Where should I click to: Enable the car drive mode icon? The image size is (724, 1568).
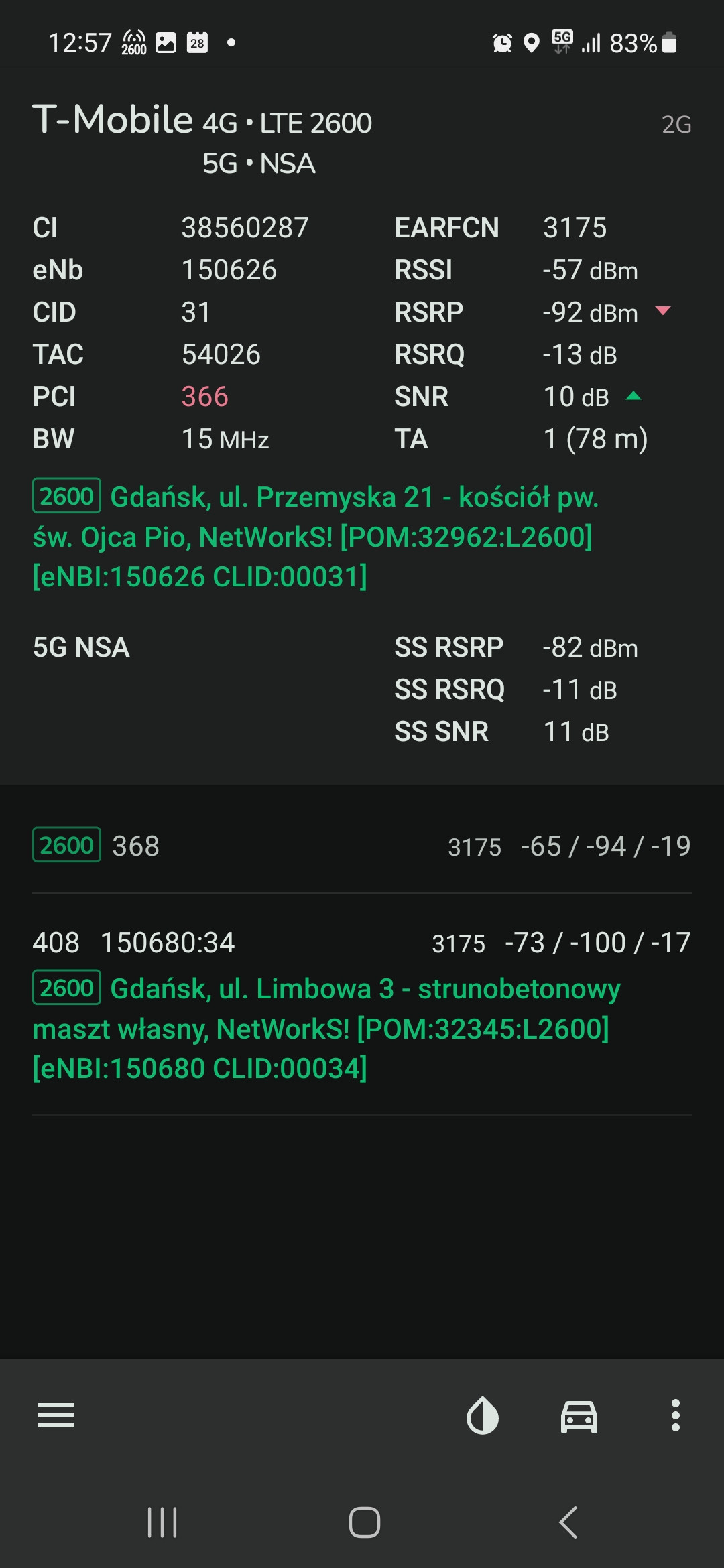point(579,1415)
